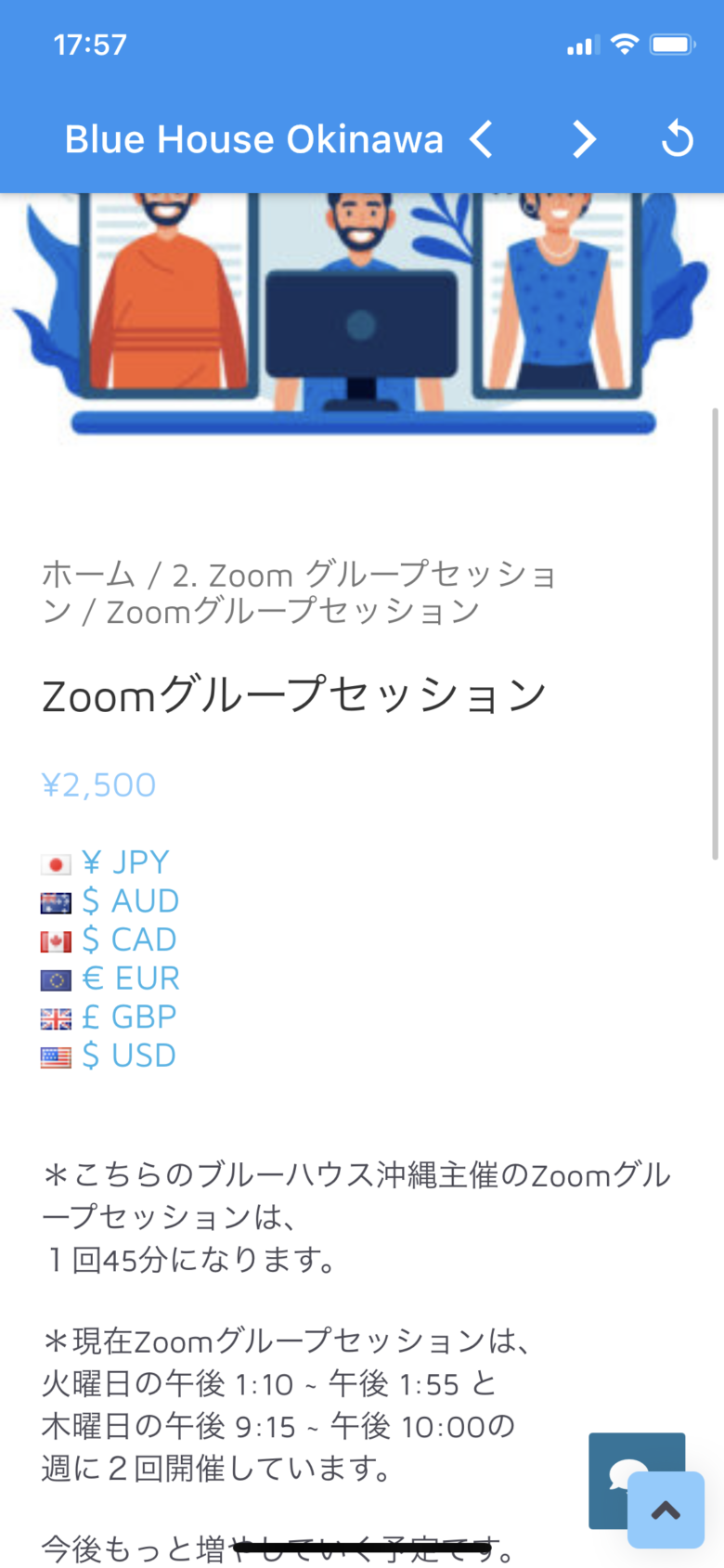Open the ホーム breadcrumb link
Viewport: 724px width, 1568px height.
pyautogui.click(x=88, y=576)
